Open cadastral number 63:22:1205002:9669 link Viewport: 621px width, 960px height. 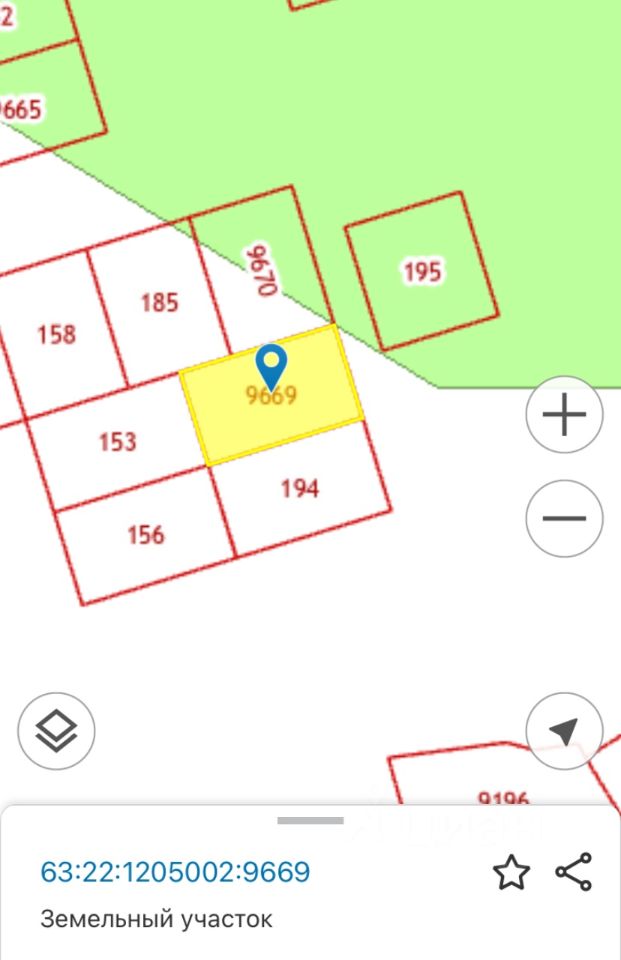175,872
